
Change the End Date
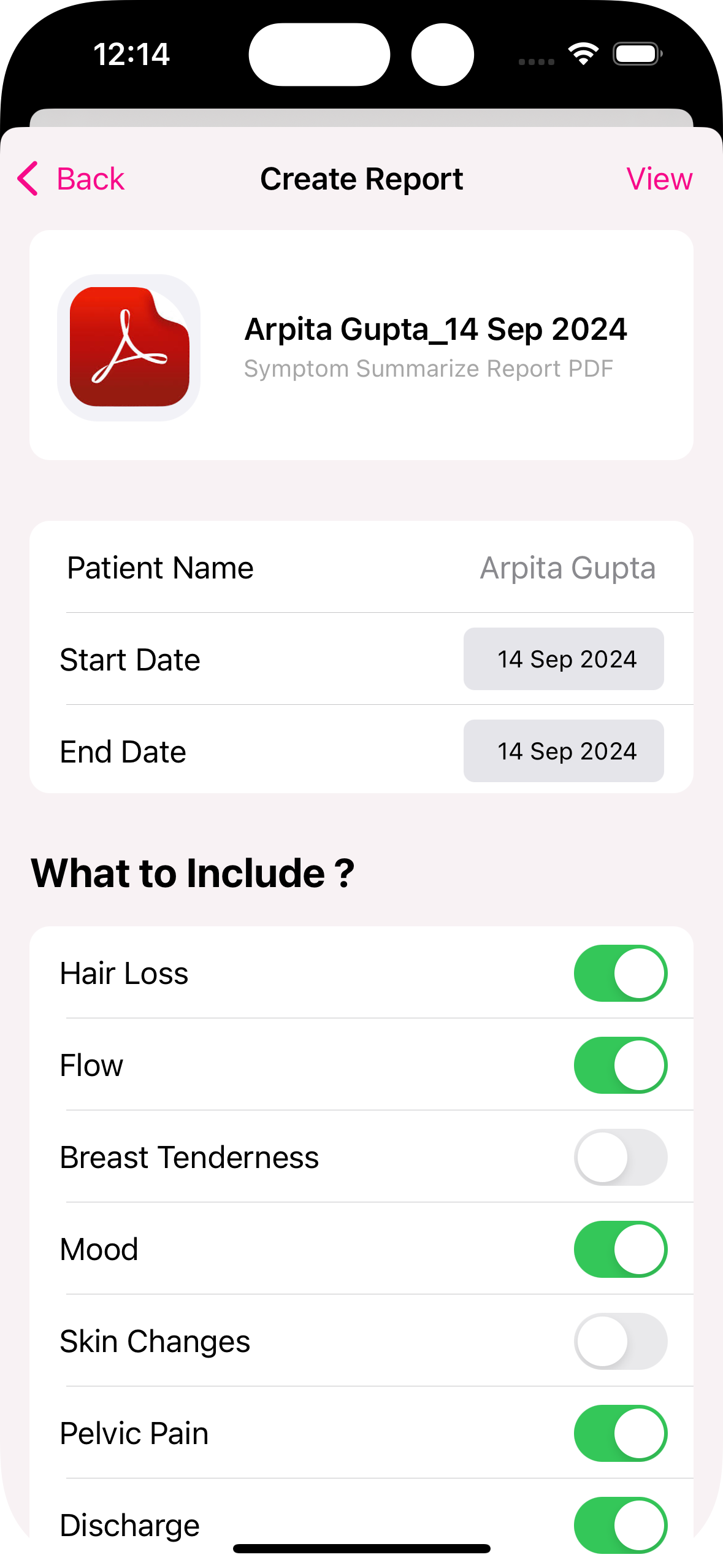point(563,751)
